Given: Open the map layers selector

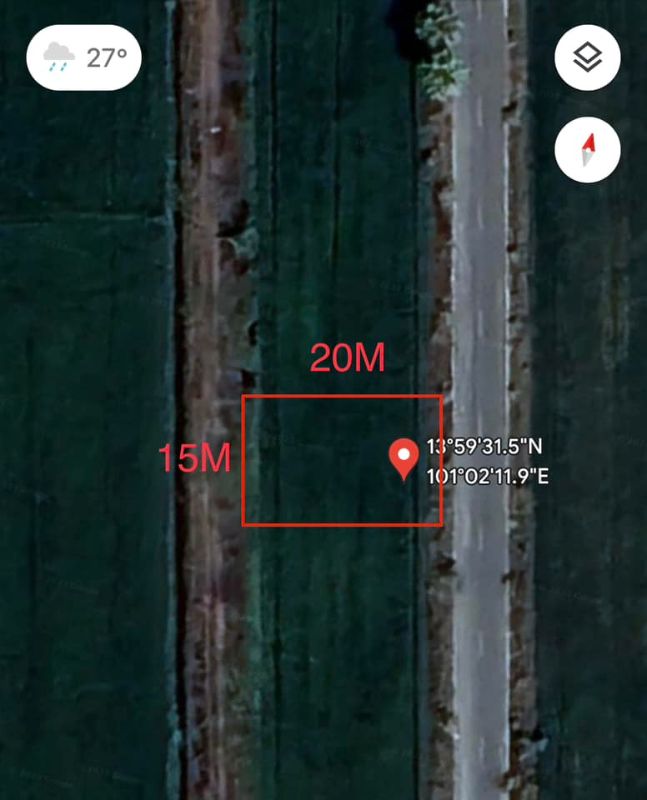Looking at the screenshot, I should 587,58.
